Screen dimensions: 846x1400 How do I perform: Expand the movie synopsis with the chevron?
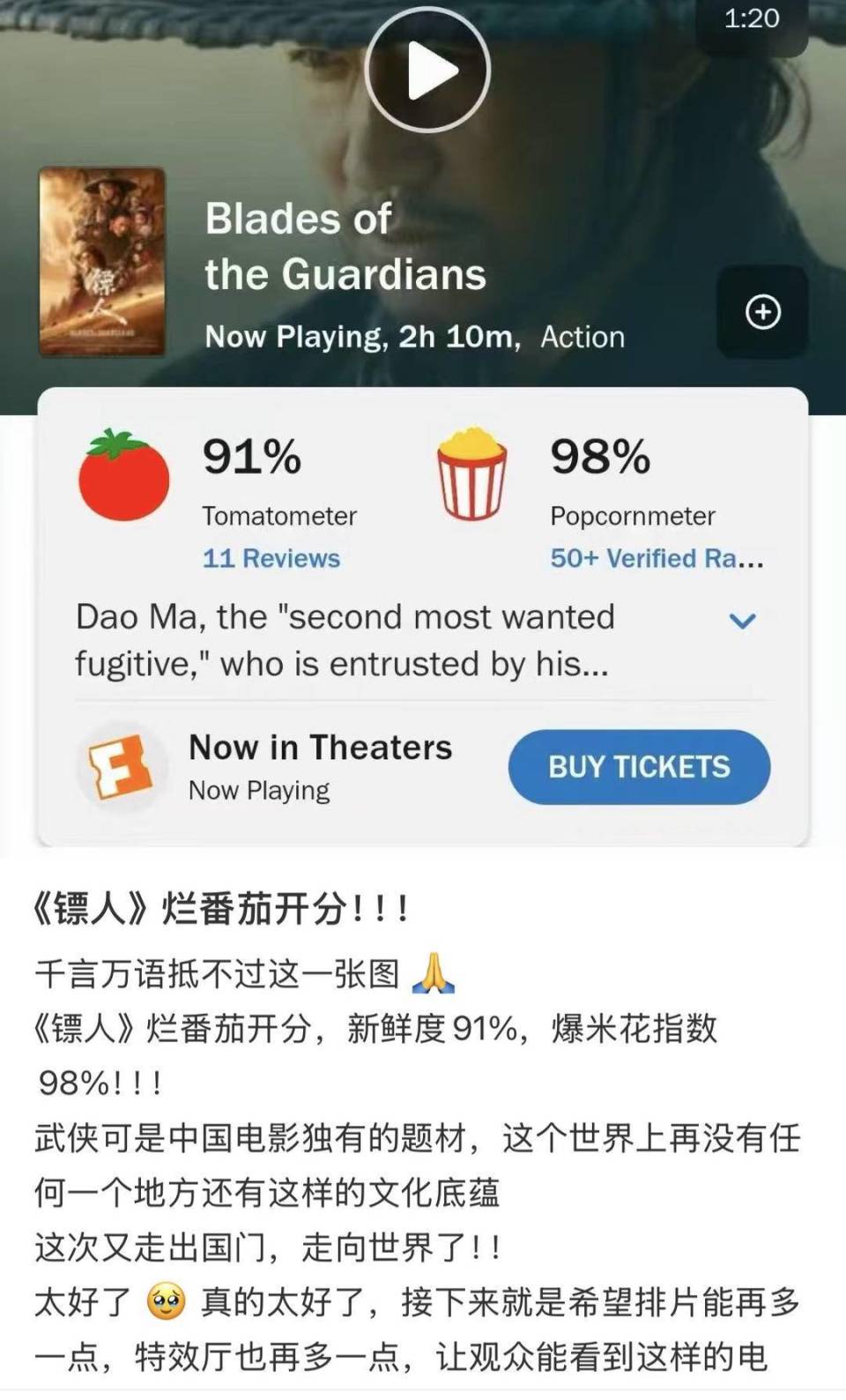tap(742, 619)
